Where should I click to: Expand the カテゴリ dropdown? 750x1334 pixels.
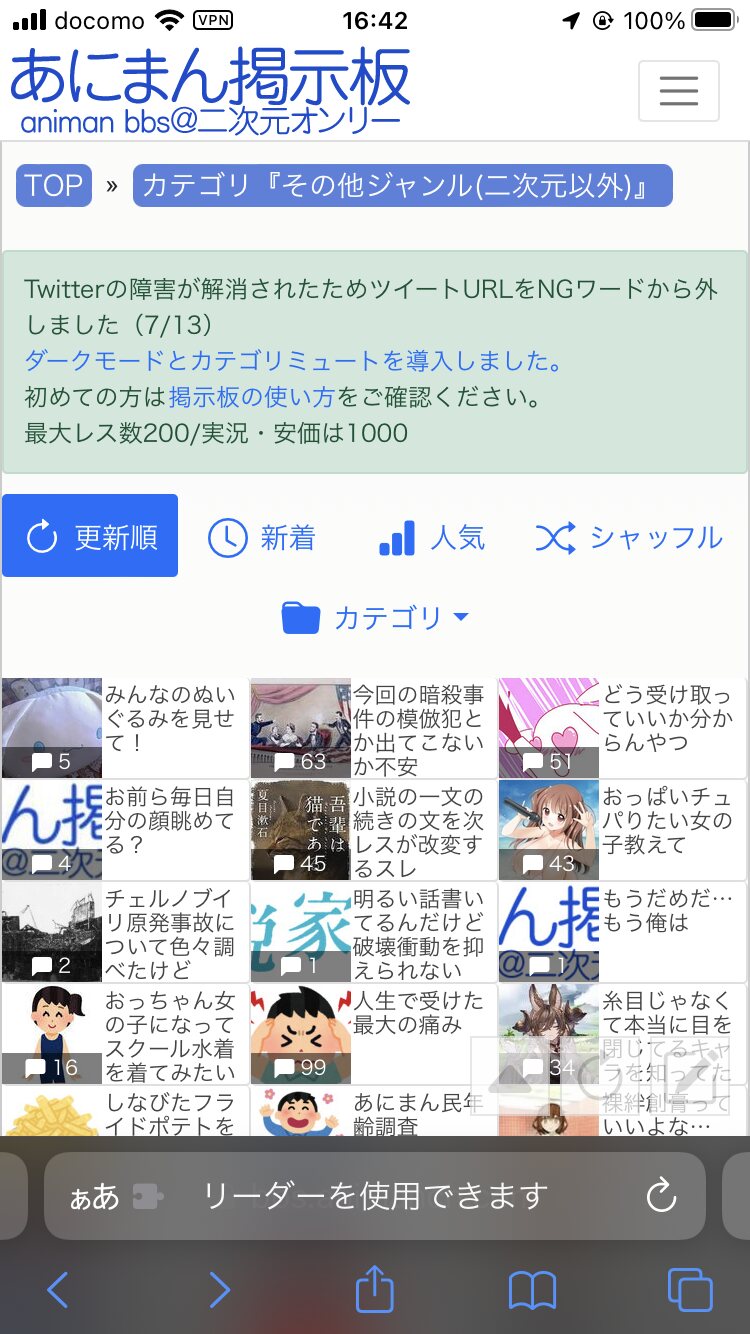(x=375, y=618)
